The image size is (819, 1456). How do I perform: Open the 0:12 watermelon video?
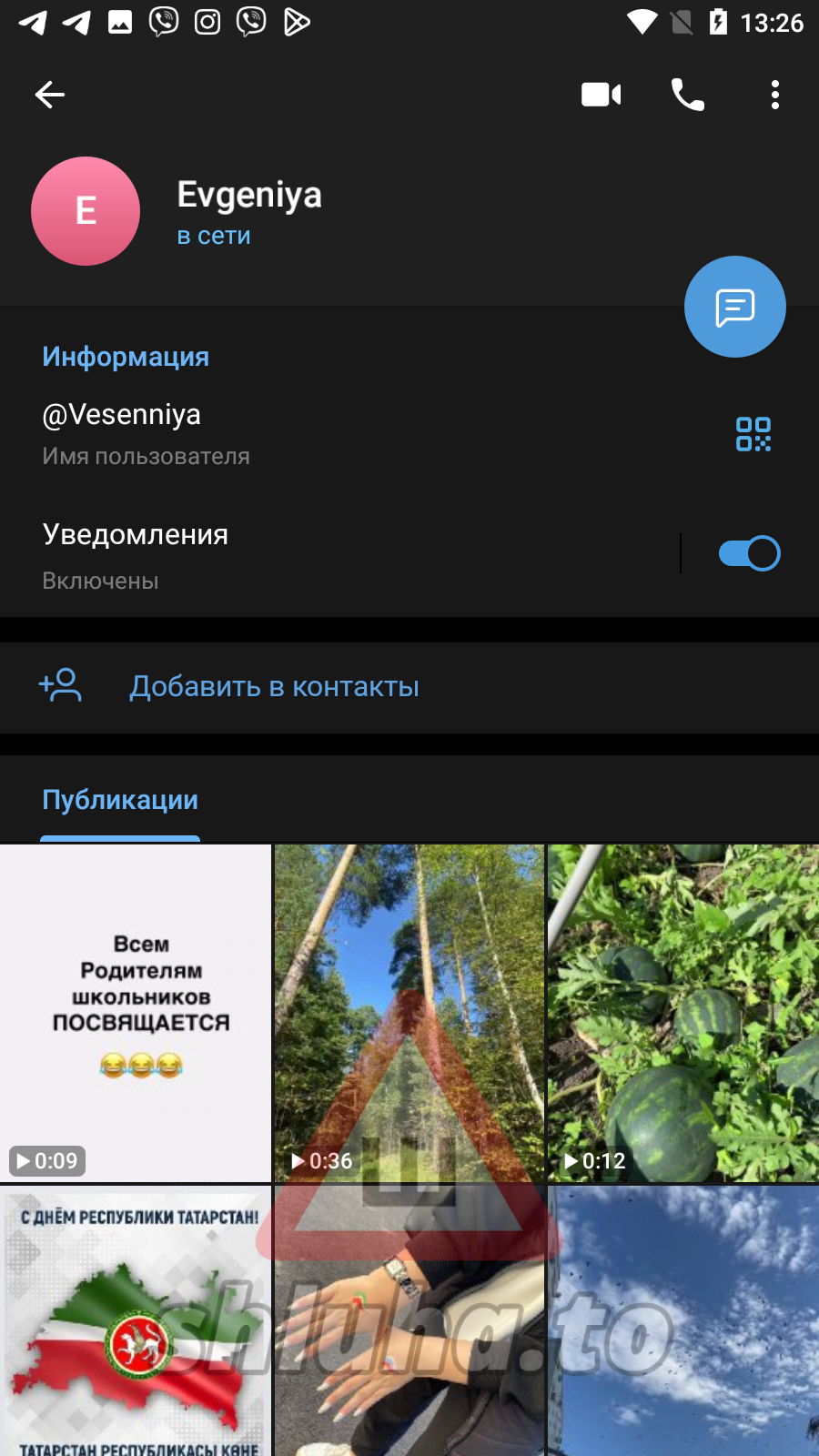coord(683,1012)
